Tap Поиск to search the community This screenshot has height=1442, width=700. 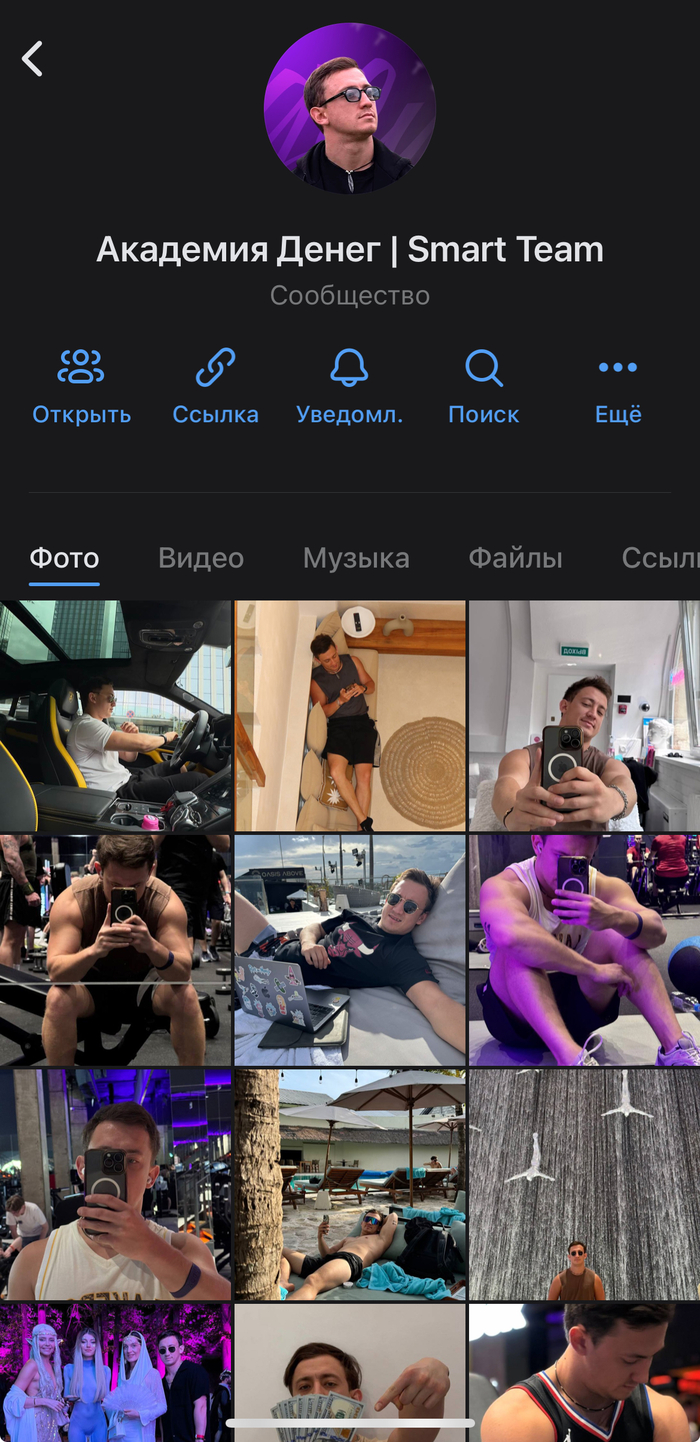(483, 386)
